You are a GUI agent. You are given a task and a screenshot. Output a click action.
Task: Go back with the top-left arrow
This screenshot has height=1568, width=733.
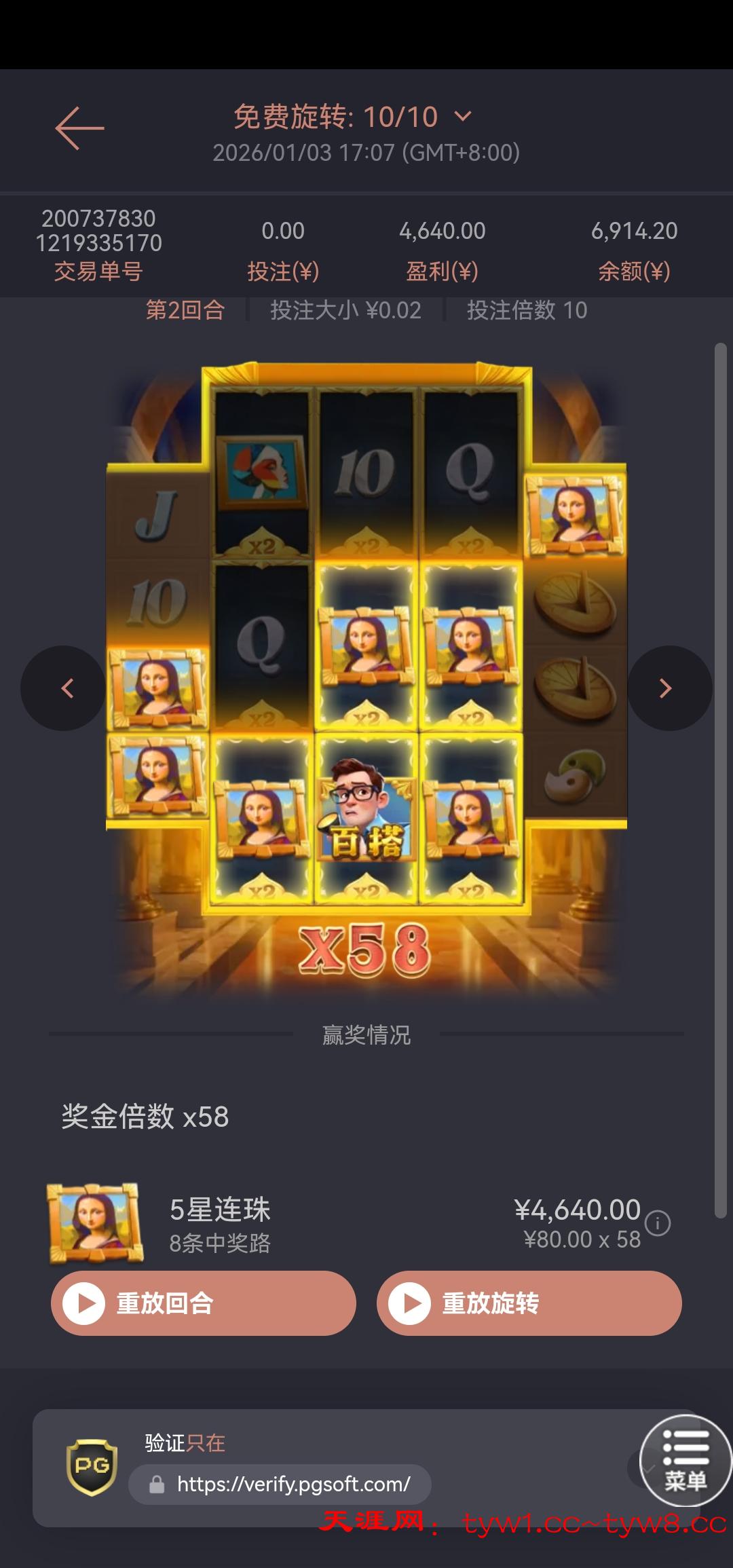click(x=79, y=128)
